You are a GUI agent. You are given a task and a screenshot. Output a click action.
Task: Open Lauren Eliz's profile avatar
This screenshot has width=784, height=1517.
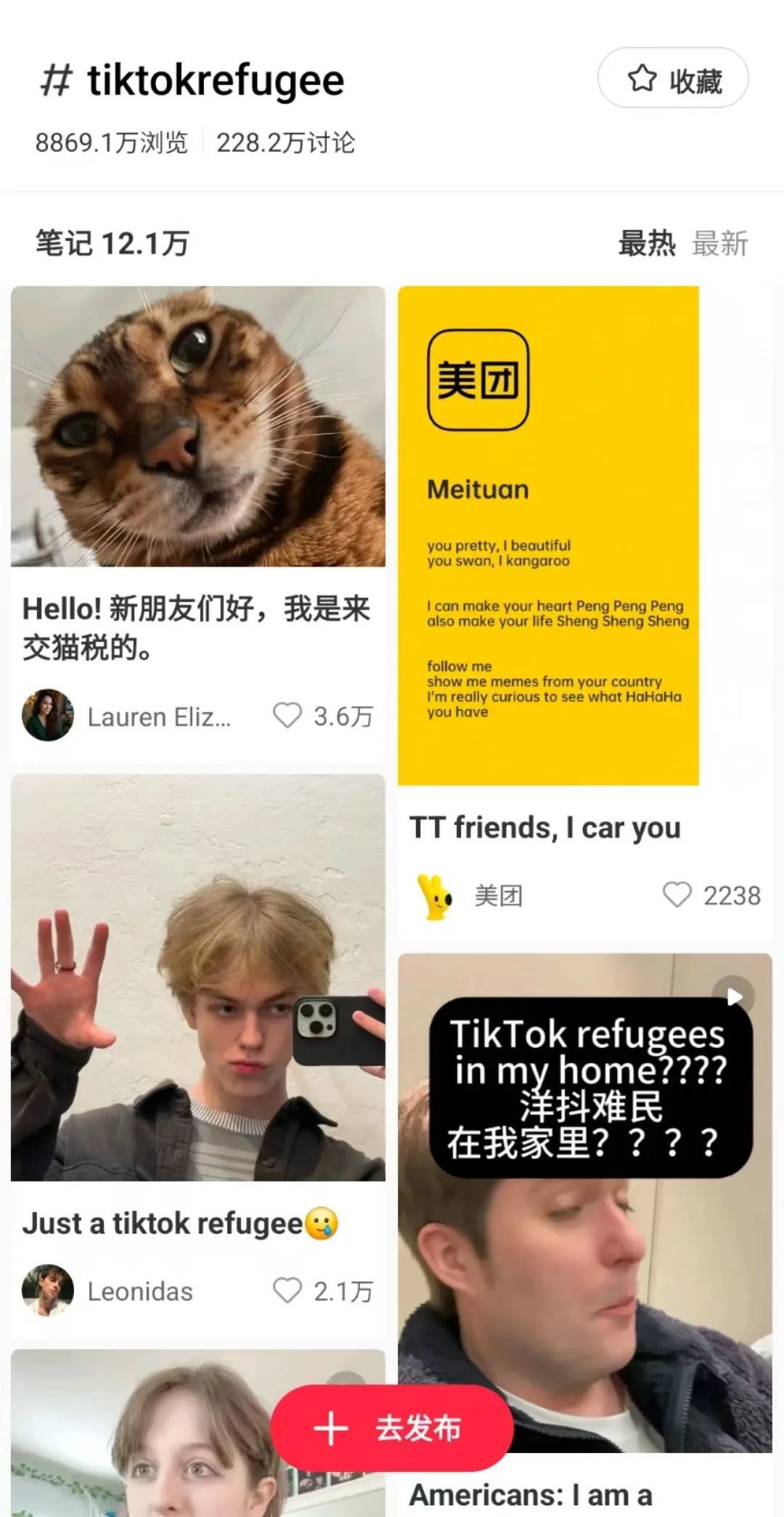tap(48, 715)
